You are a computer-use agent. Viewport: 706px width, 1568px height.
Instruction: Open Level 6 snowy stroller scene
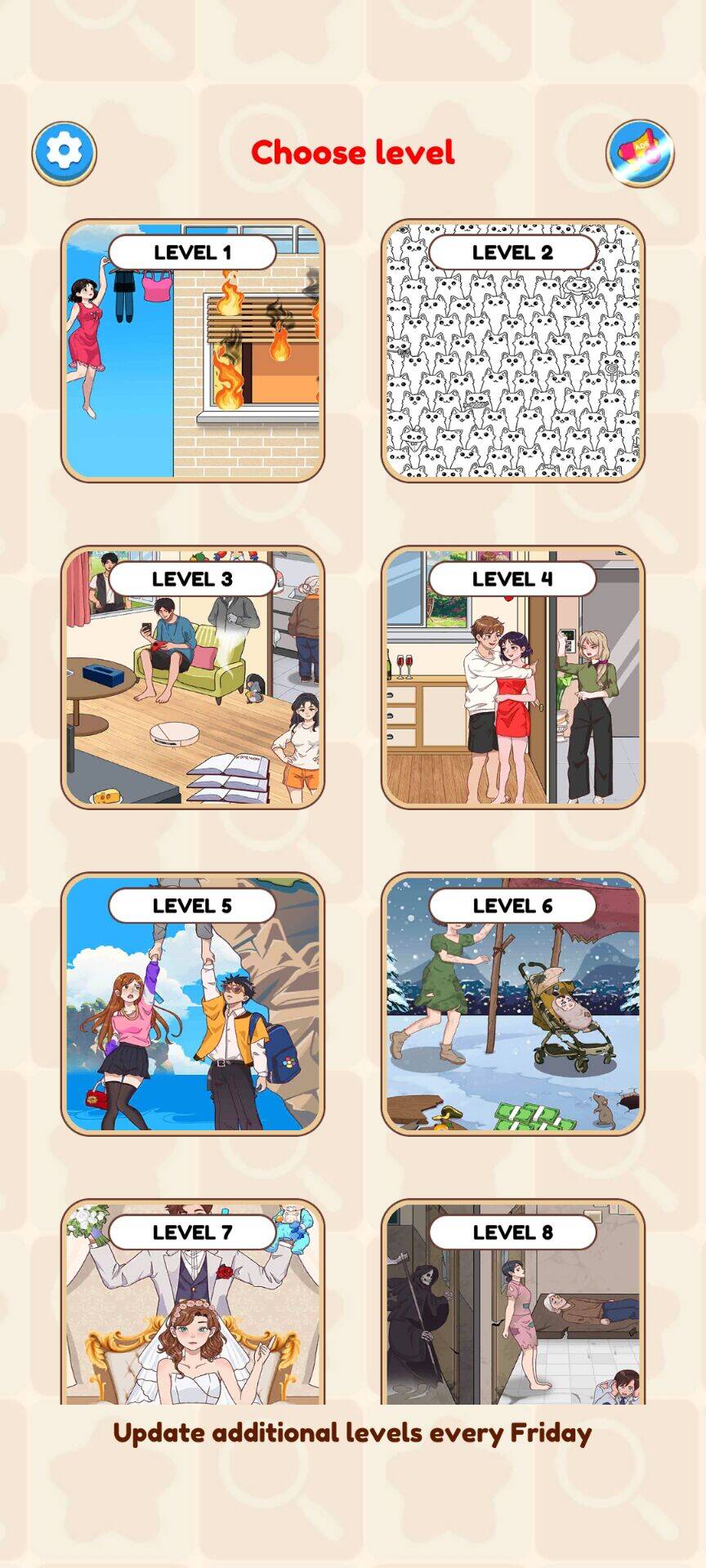(513, 1004)
